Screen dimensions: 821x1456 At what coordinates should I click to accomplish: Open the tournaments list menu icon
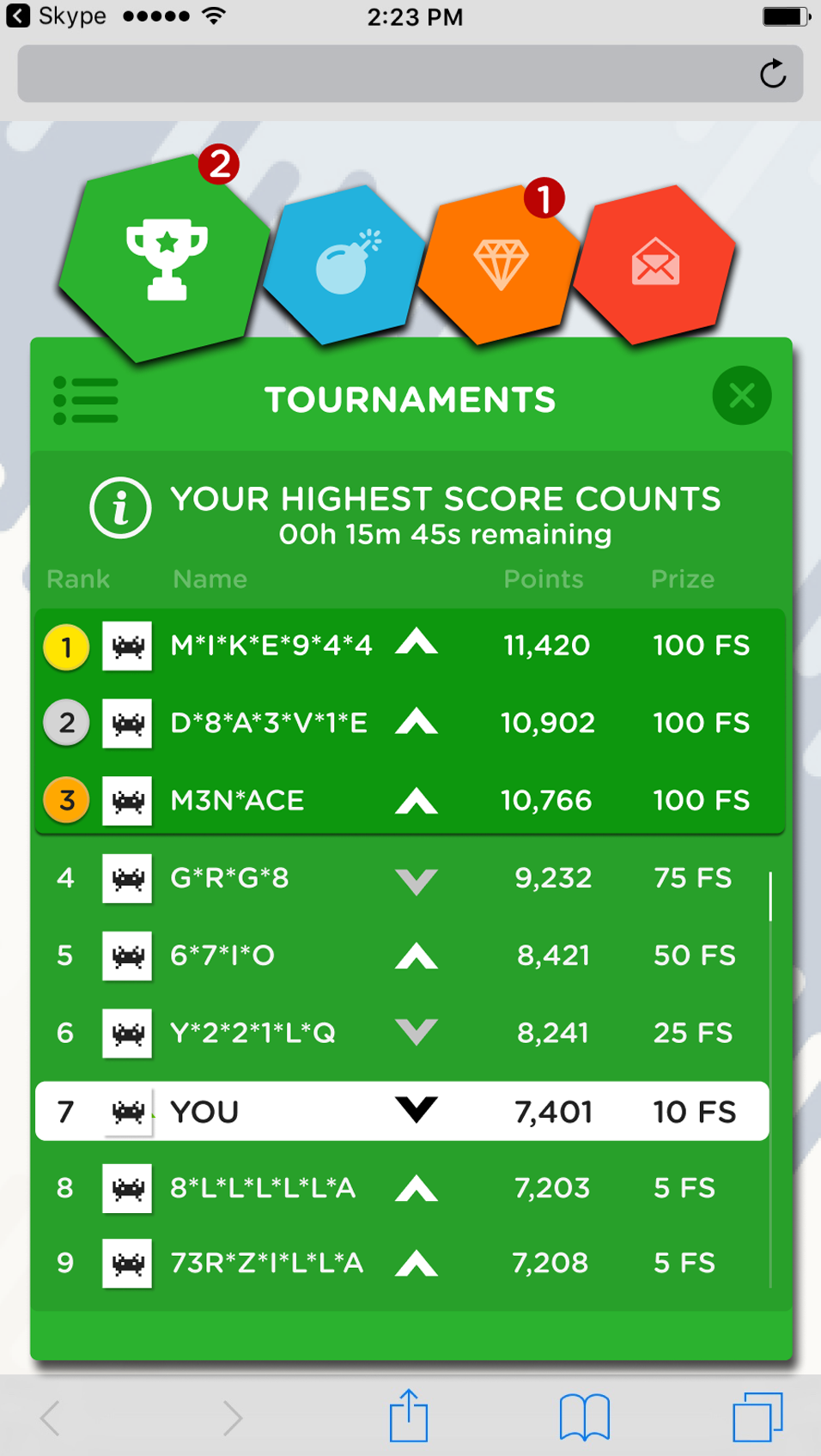point(86,400)
